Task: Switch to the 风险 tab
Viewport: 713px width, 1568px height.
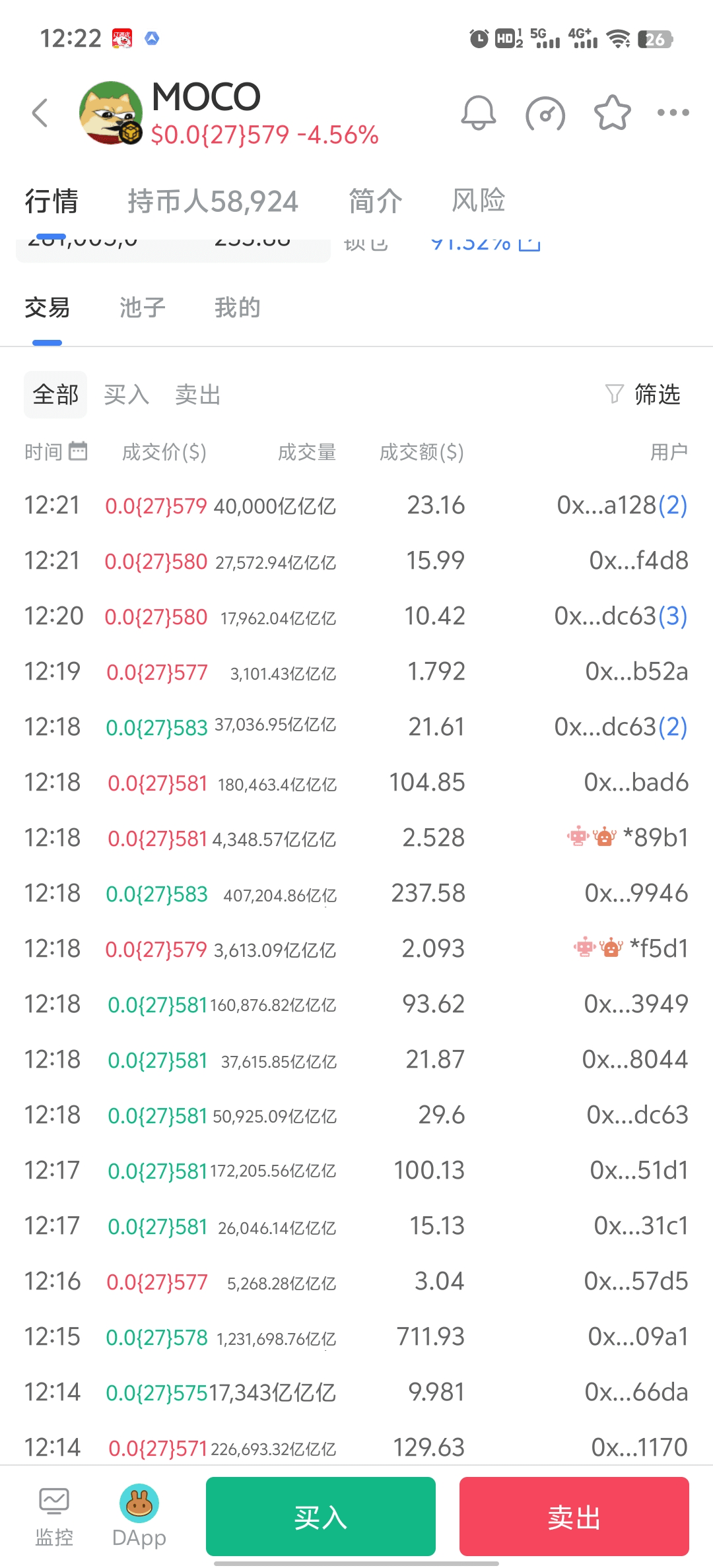Action: [479, 201]
